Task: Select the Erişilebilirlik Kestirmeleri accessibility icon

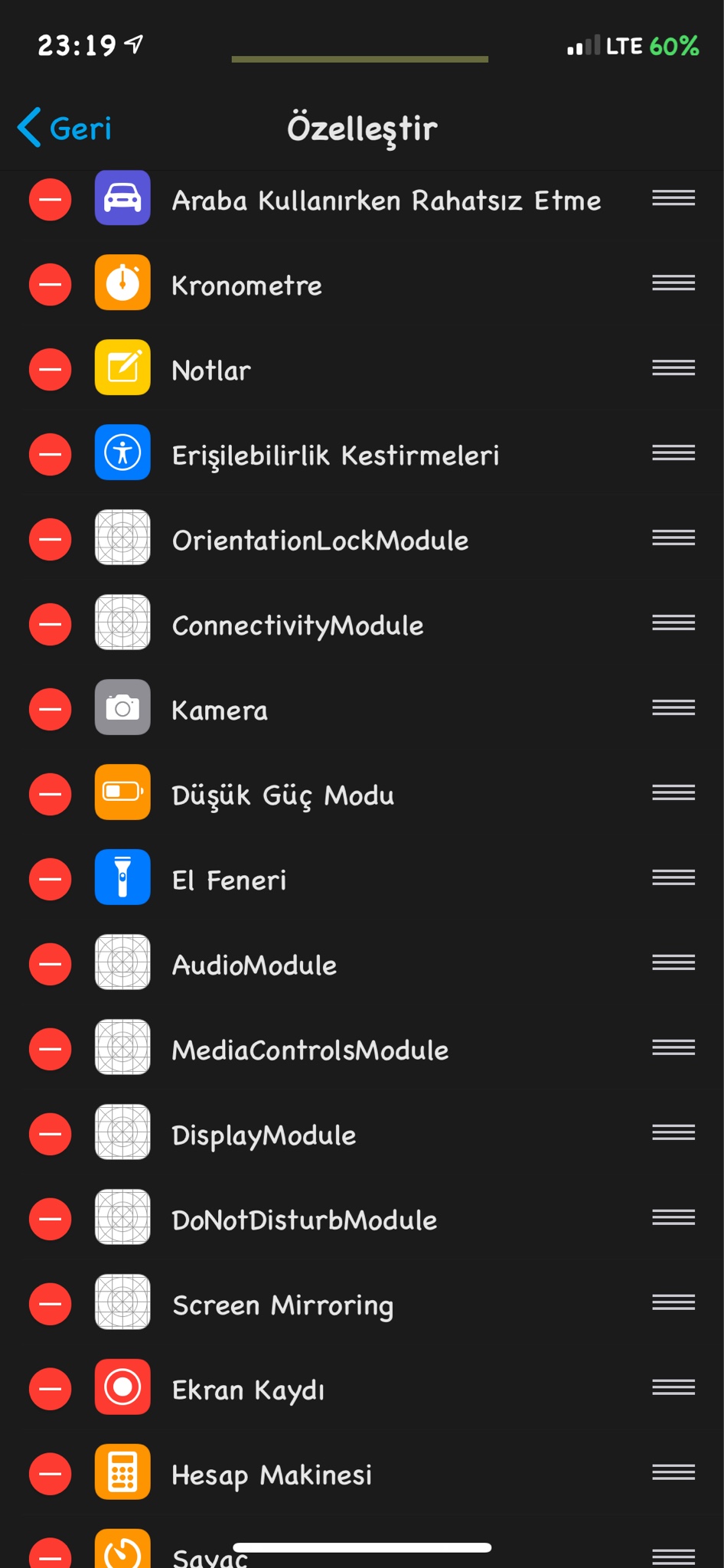Action: 122,454
